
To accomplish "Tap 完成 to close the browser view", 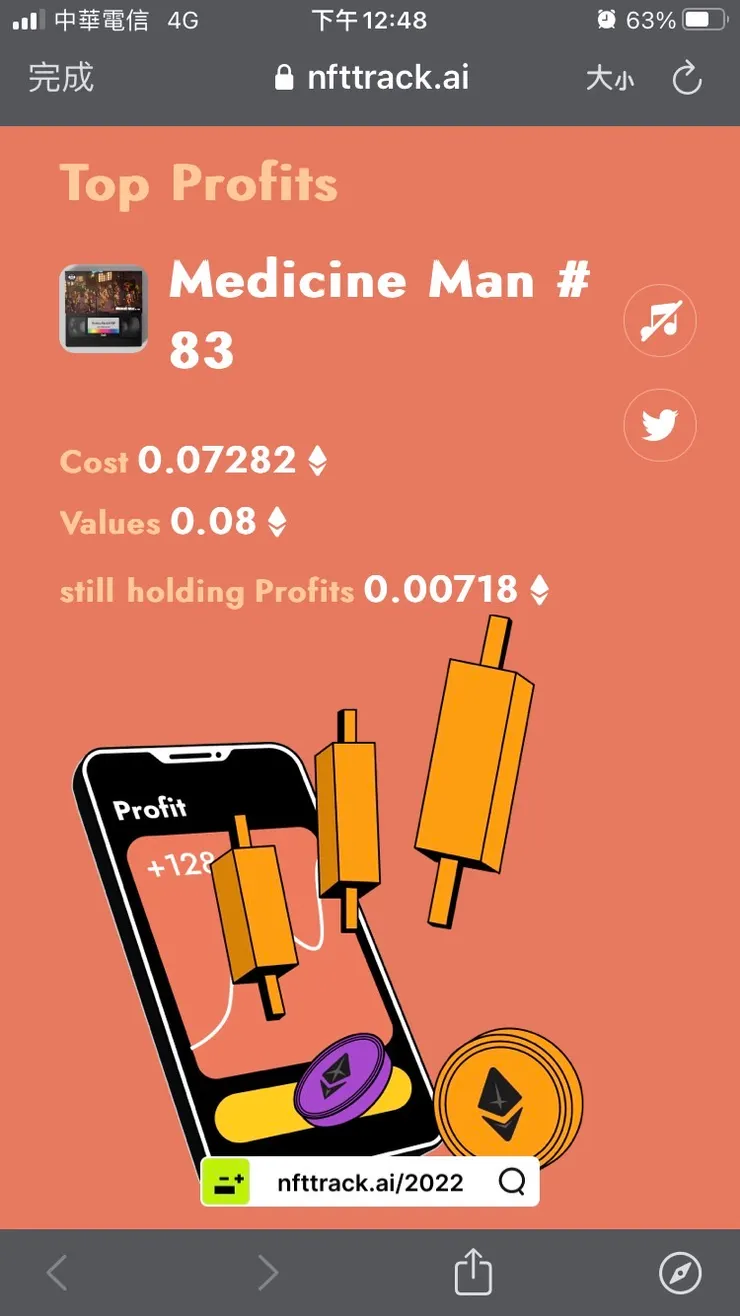I will 61,78.
